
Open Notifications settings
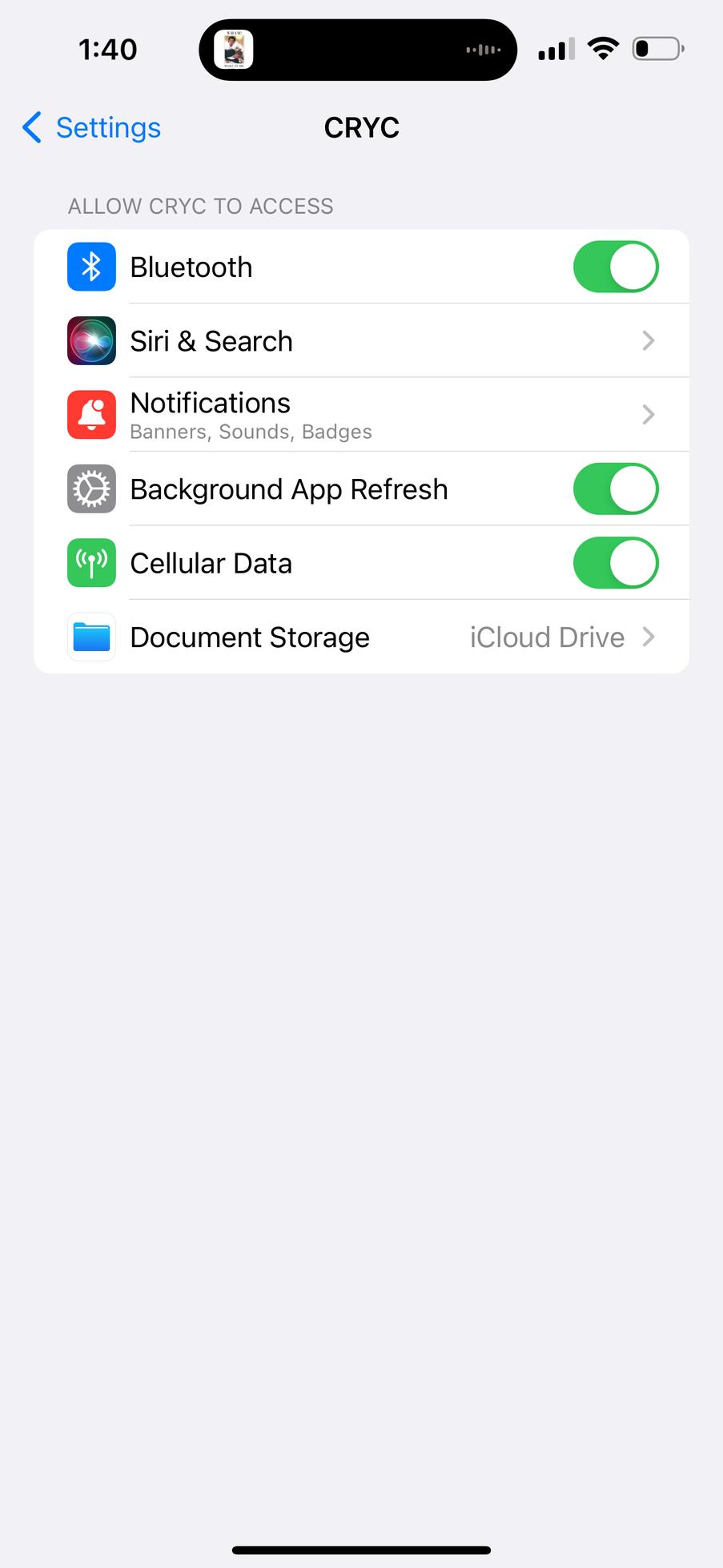tap(360, 415)
